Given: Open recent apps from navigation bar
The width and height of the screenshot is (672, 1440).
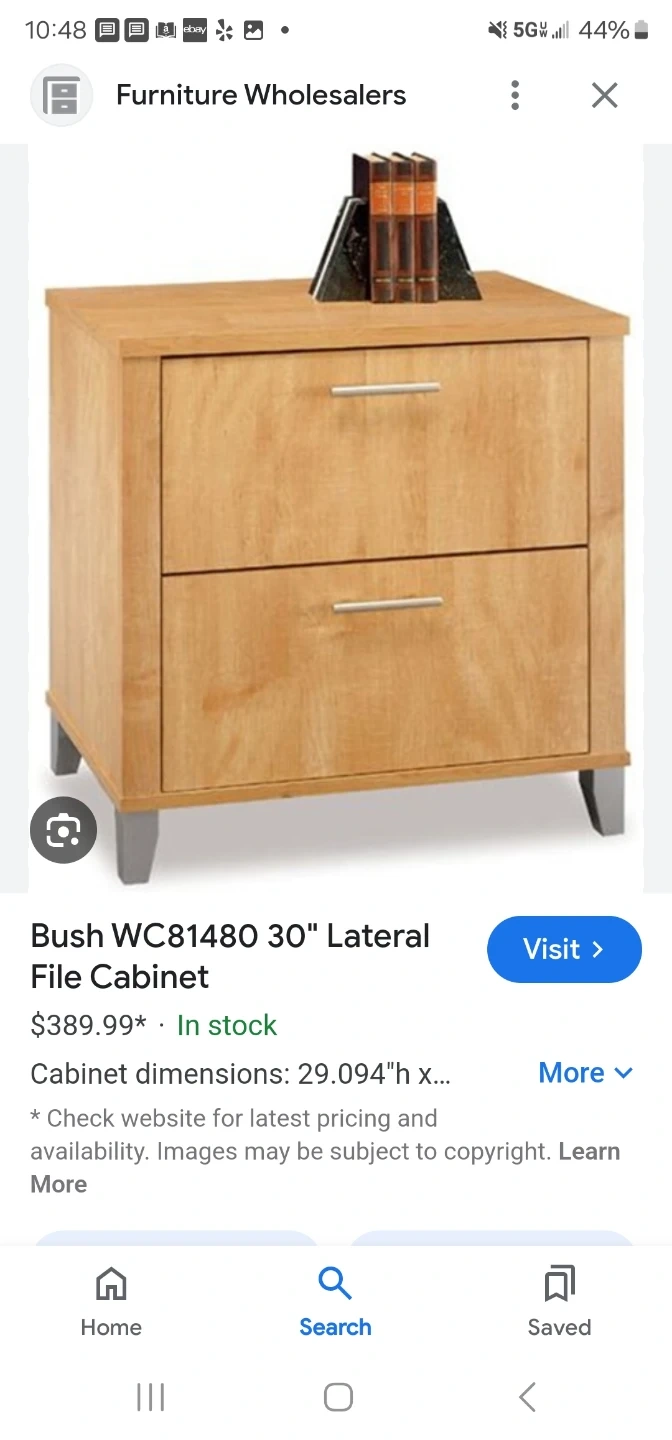Looking at the screenshot, I should click(150, 1397).
